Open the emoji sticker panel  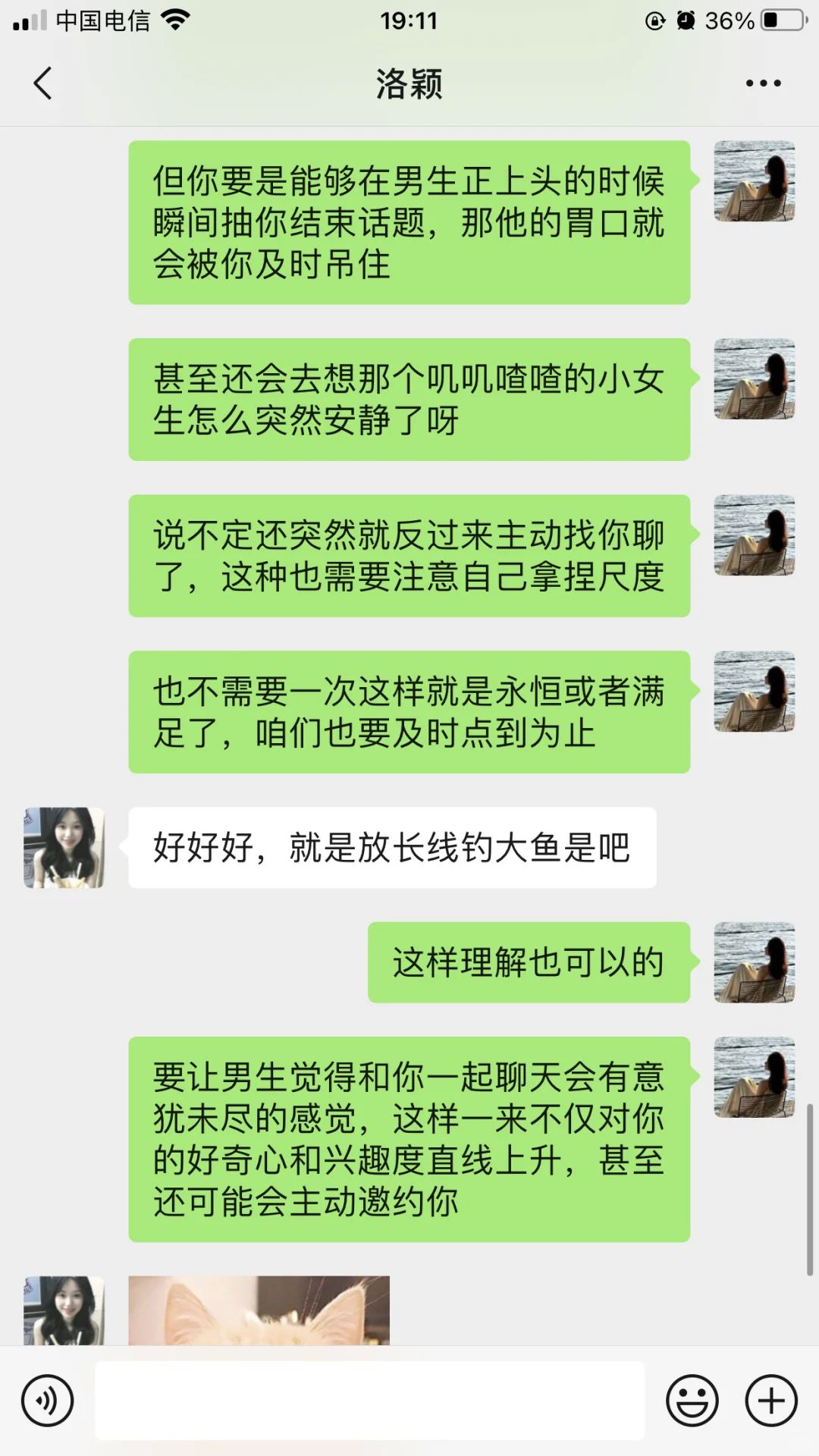point(692,1401)
